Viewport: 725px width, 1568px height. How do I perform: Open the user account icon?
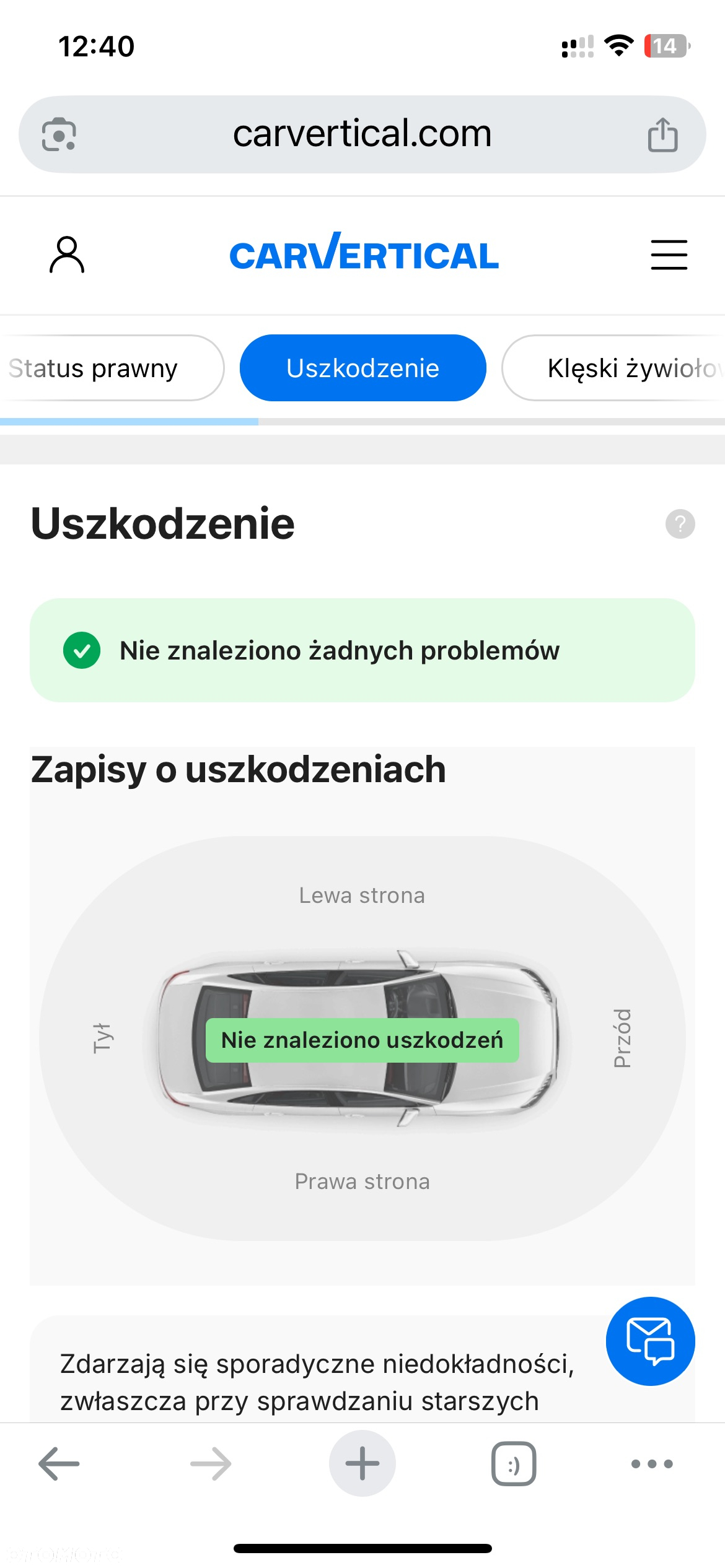(67, 255)
